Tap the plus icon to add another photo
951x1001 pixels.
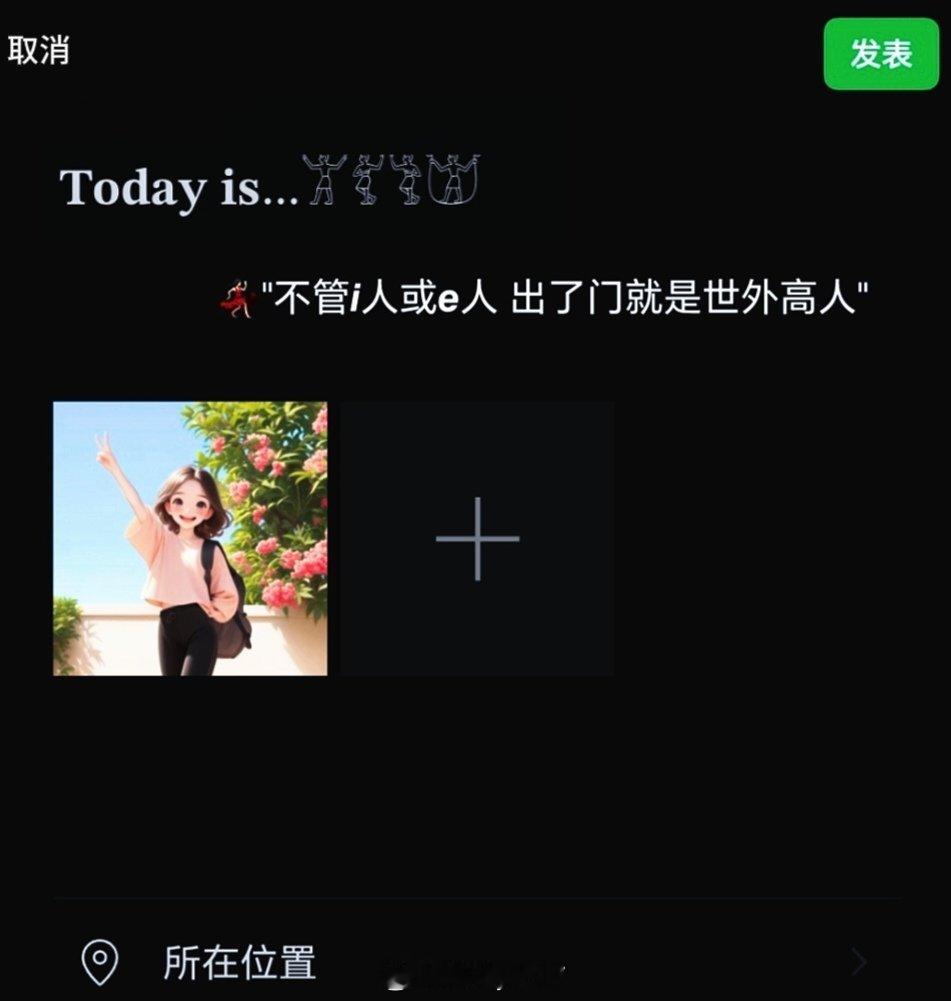(477, 538)
